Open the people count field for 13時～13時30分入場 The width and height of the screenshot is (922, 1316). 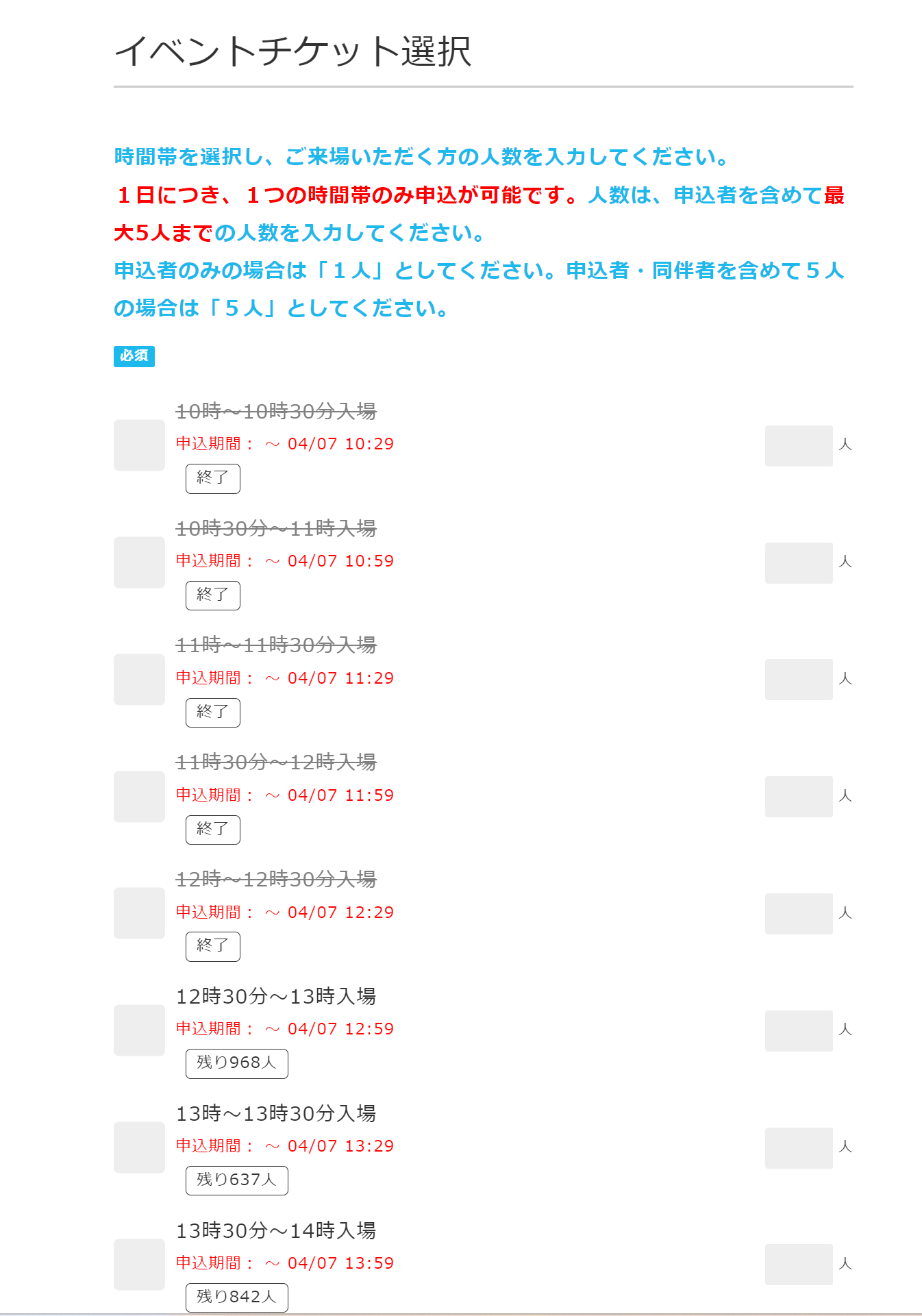(798, 1147)
